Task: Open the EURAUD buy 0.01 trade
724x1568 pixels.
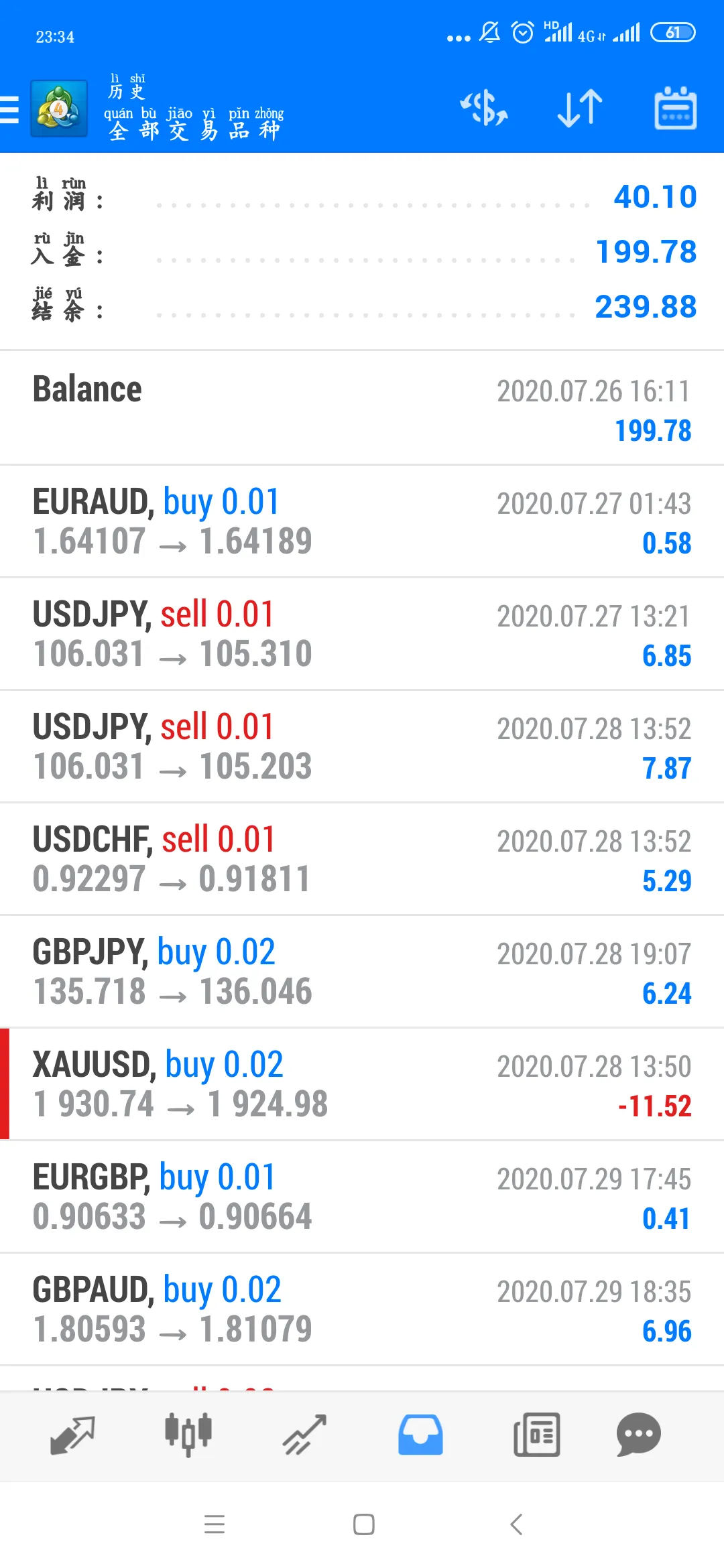Action: [362, 521]
